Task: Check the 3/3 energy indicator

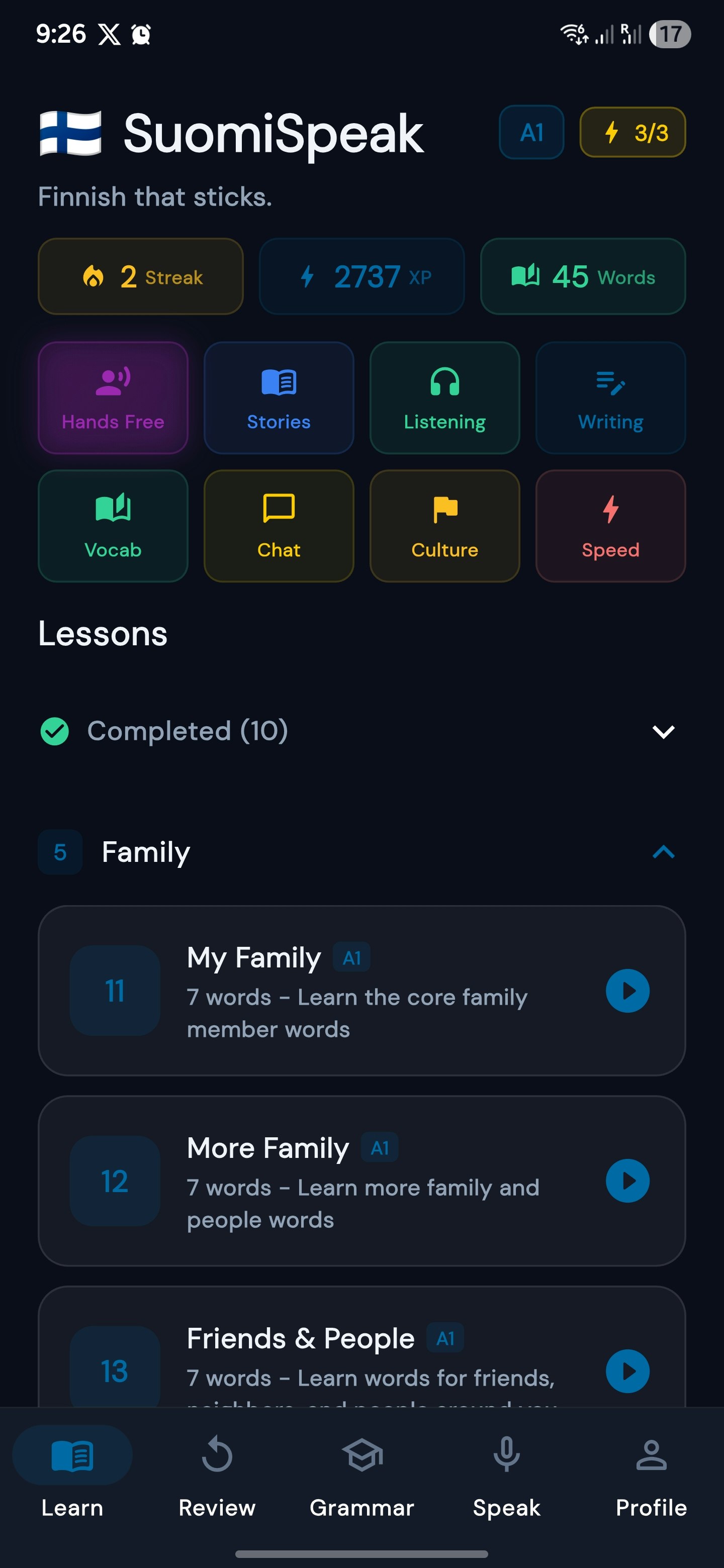Action: (x=632, y=132)
